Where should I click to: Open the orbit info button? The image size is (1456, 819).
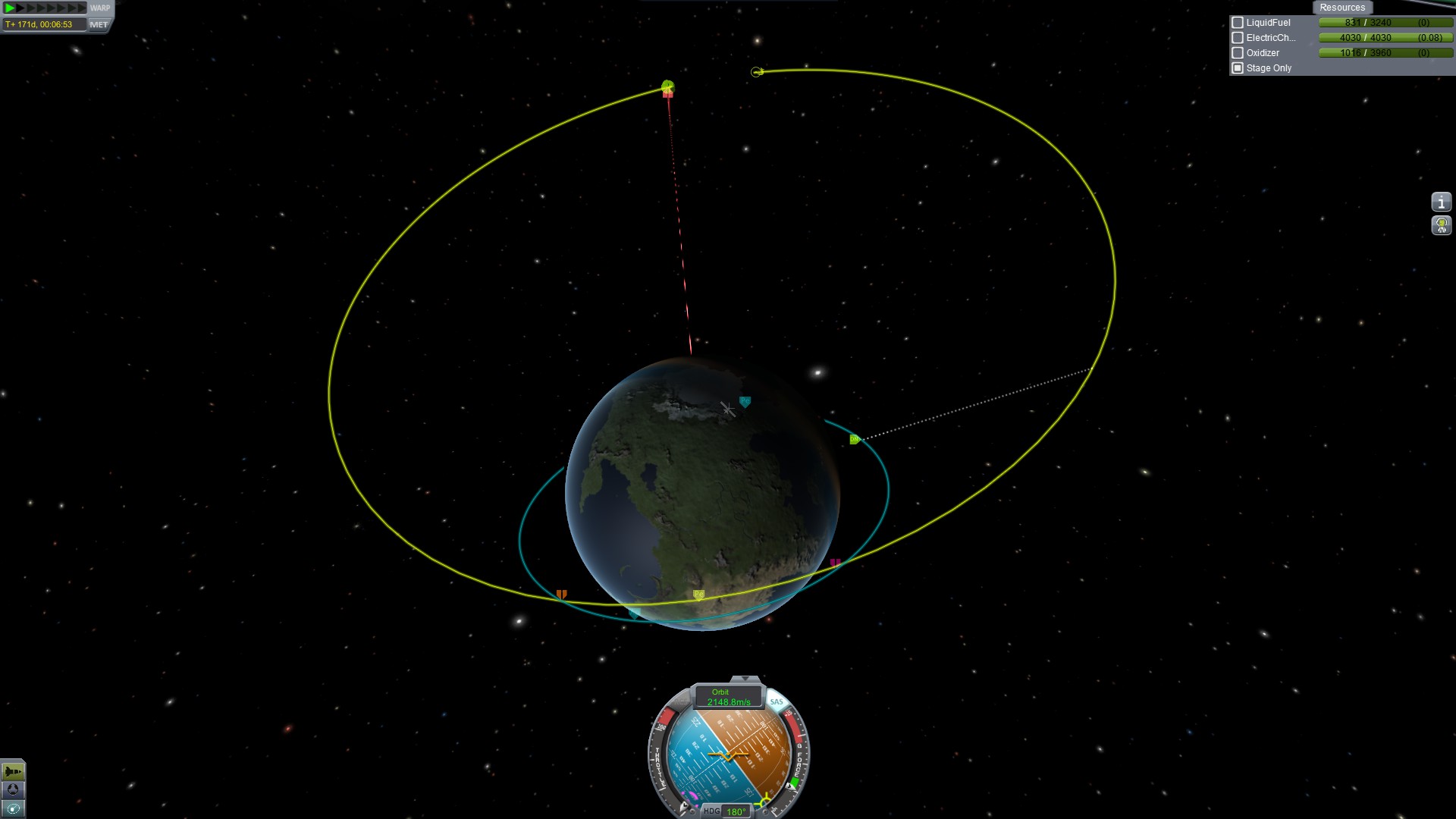pyautogui.click(x=1441, y=202)
